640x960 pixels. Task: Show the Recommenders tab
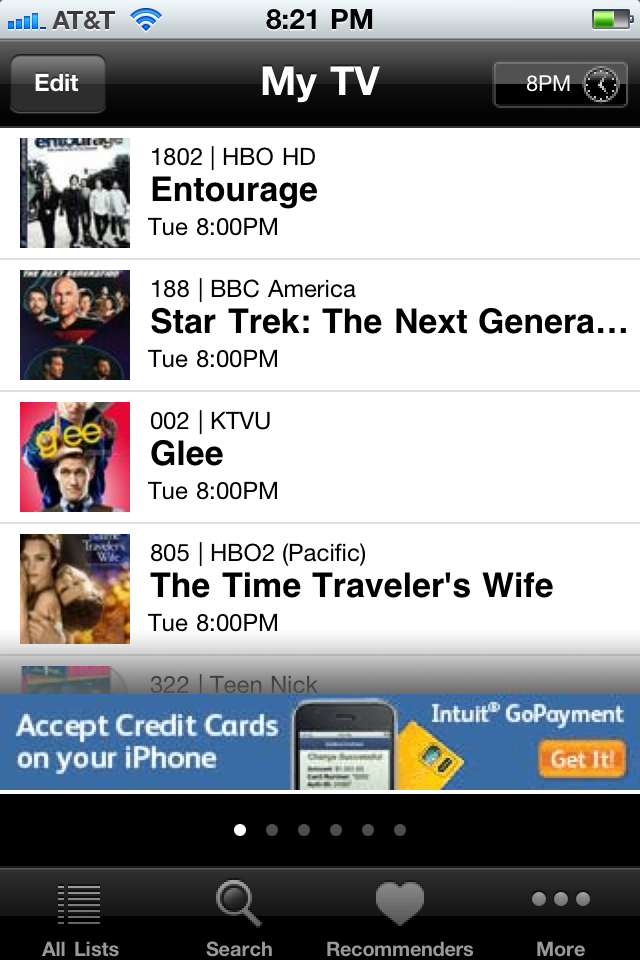(399, 918)
